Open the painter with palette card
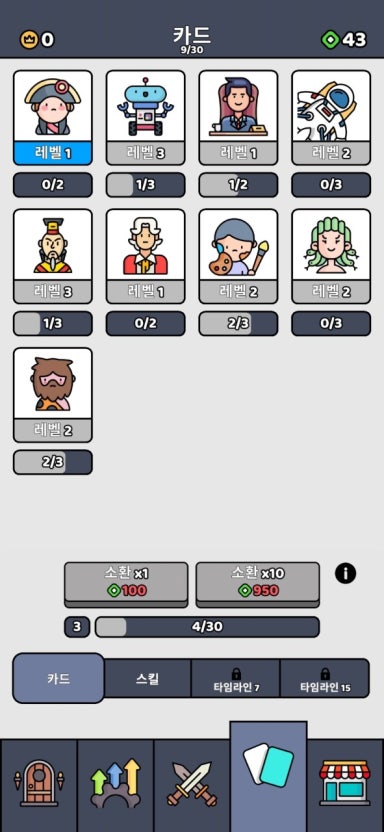 click(238, 256)
